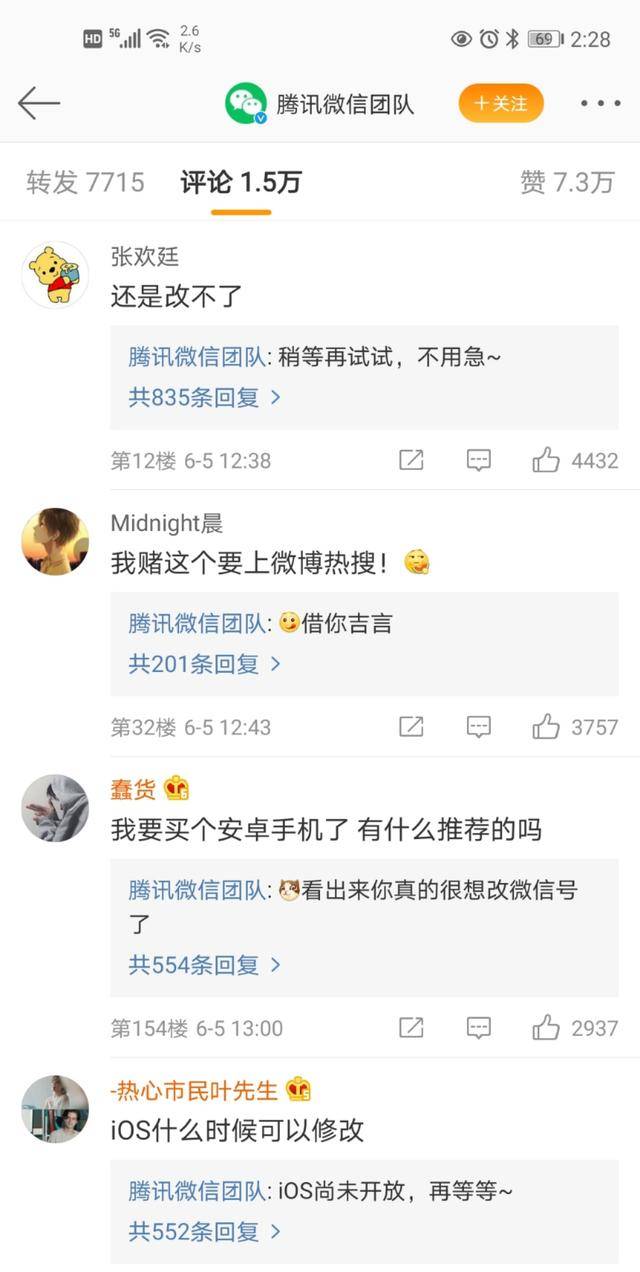Reply to Midnight晨's comment via comment icon

tap(479, 727)
